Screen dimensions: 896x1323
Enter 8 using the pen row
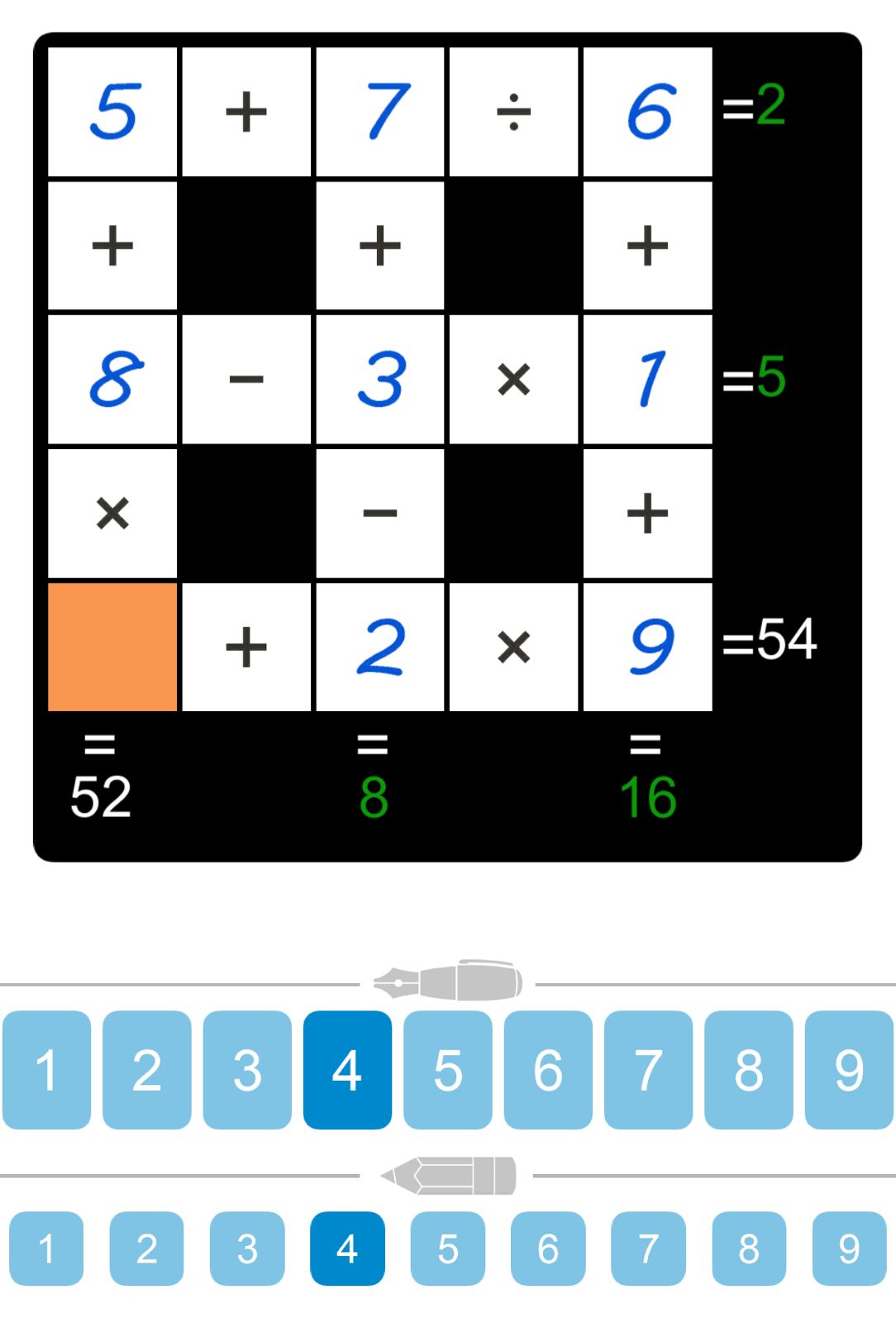pos(749,1070)
